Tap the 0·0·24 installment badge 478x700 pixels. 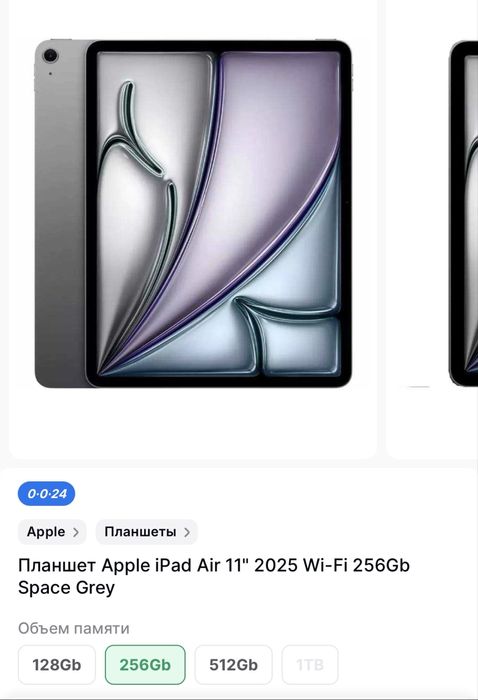(x=46, y=494)
